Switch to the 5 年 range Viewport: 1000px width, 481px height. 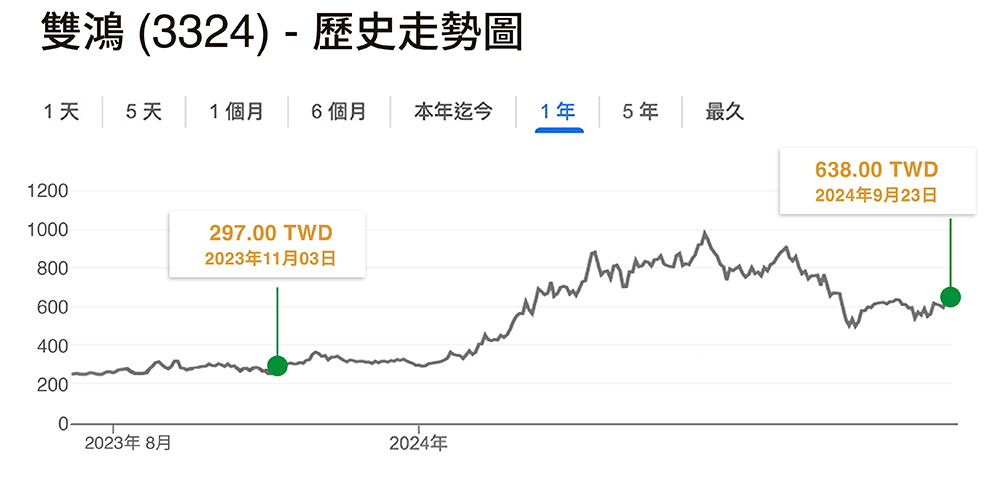(640, 112)
